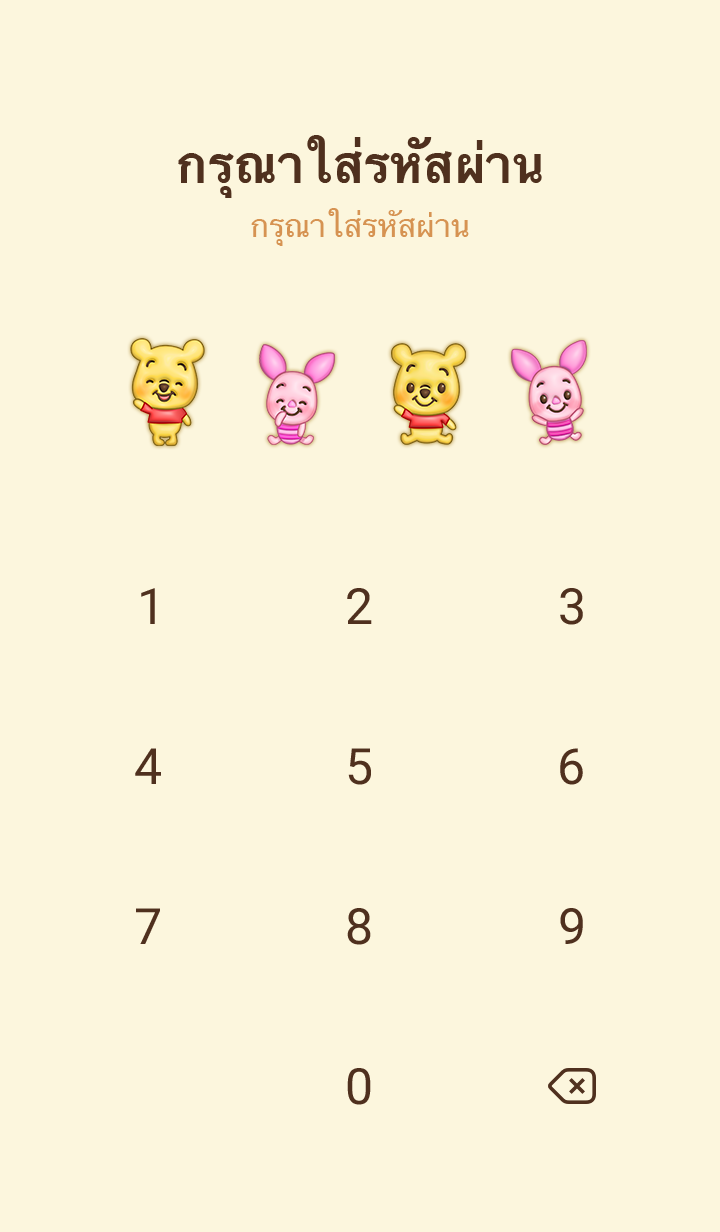Hit the 5 key on the keypad
This screenshot has width=720, height=1232.
359,767
